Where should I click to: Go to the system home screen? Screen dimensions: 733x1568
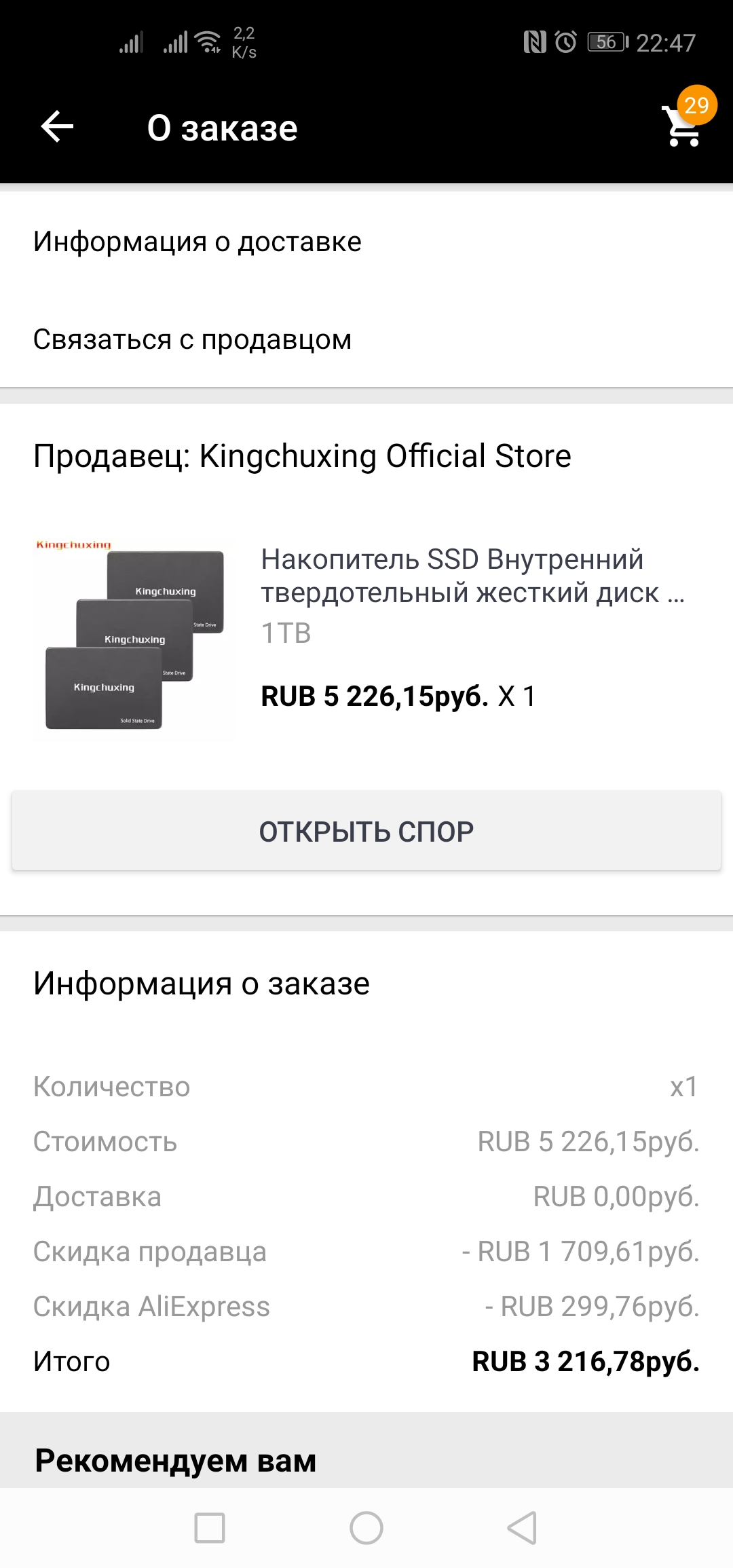[366, 1528]
